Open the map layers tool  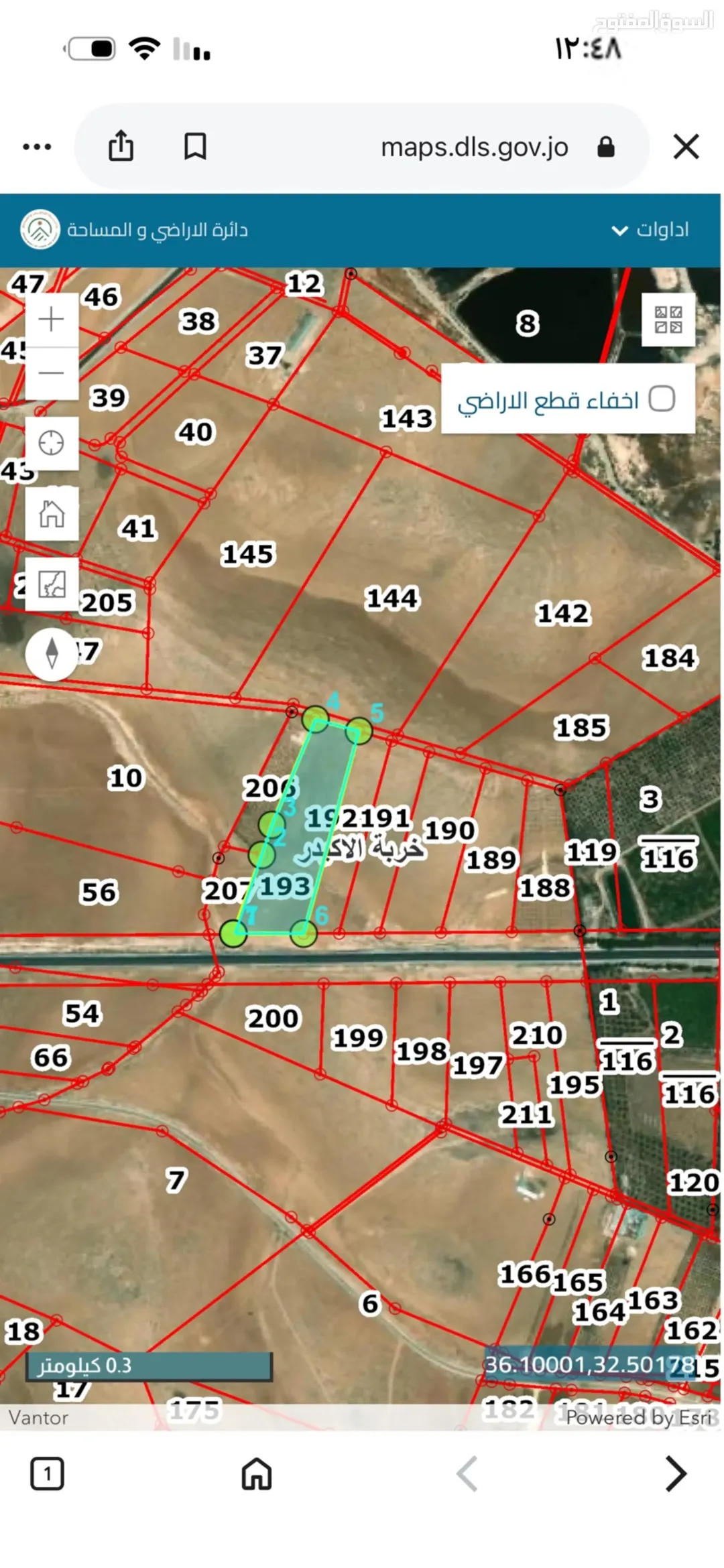pos(52,584)
